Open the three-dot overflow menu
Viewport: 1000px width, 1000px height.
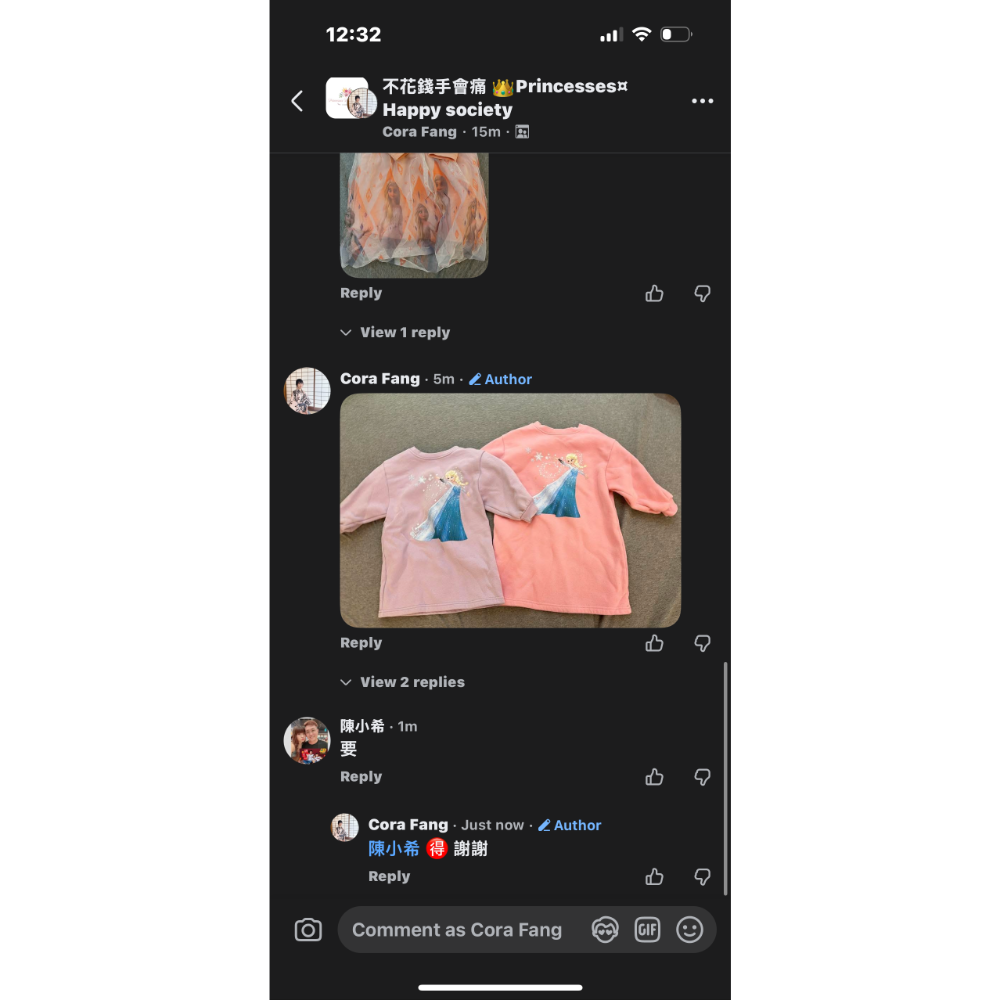pyautogui.click(x=702, y=101)
